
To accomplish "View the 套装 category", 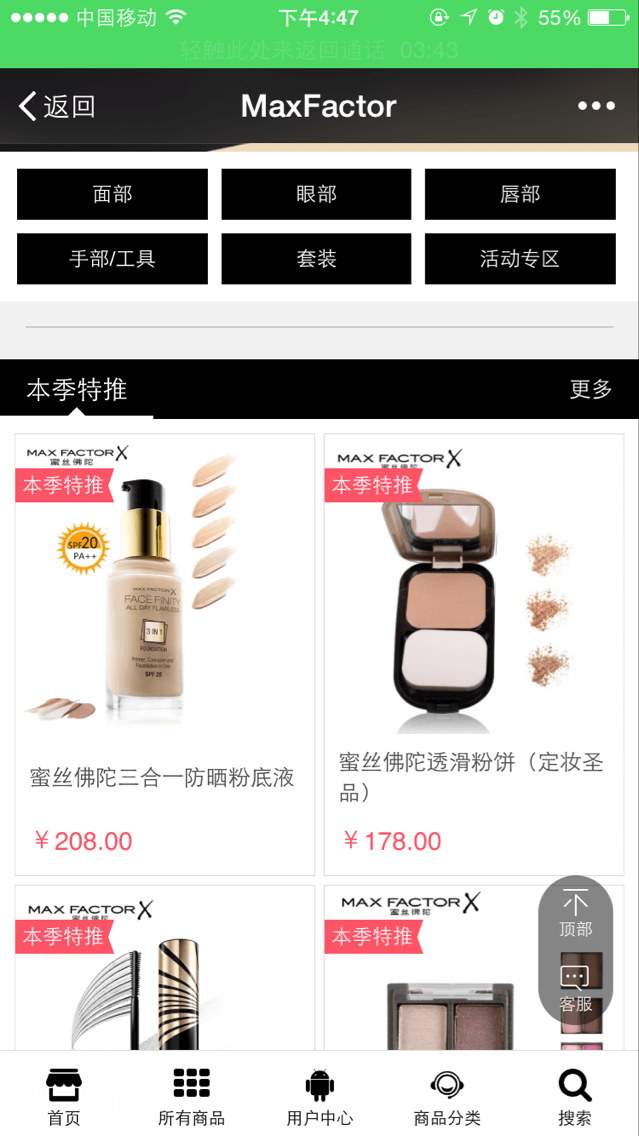I will 316,259.
